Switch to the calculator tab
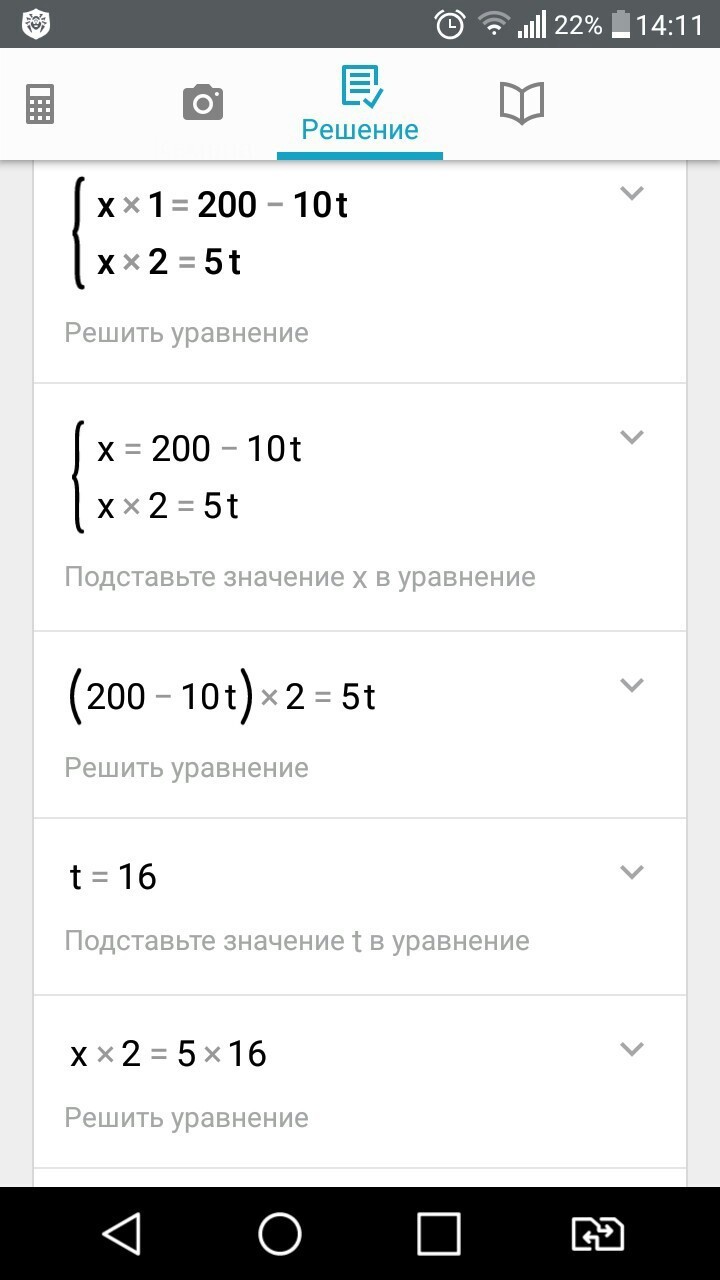The height and width of the screenshot is (1280, 720). click(x=40, y=103)
